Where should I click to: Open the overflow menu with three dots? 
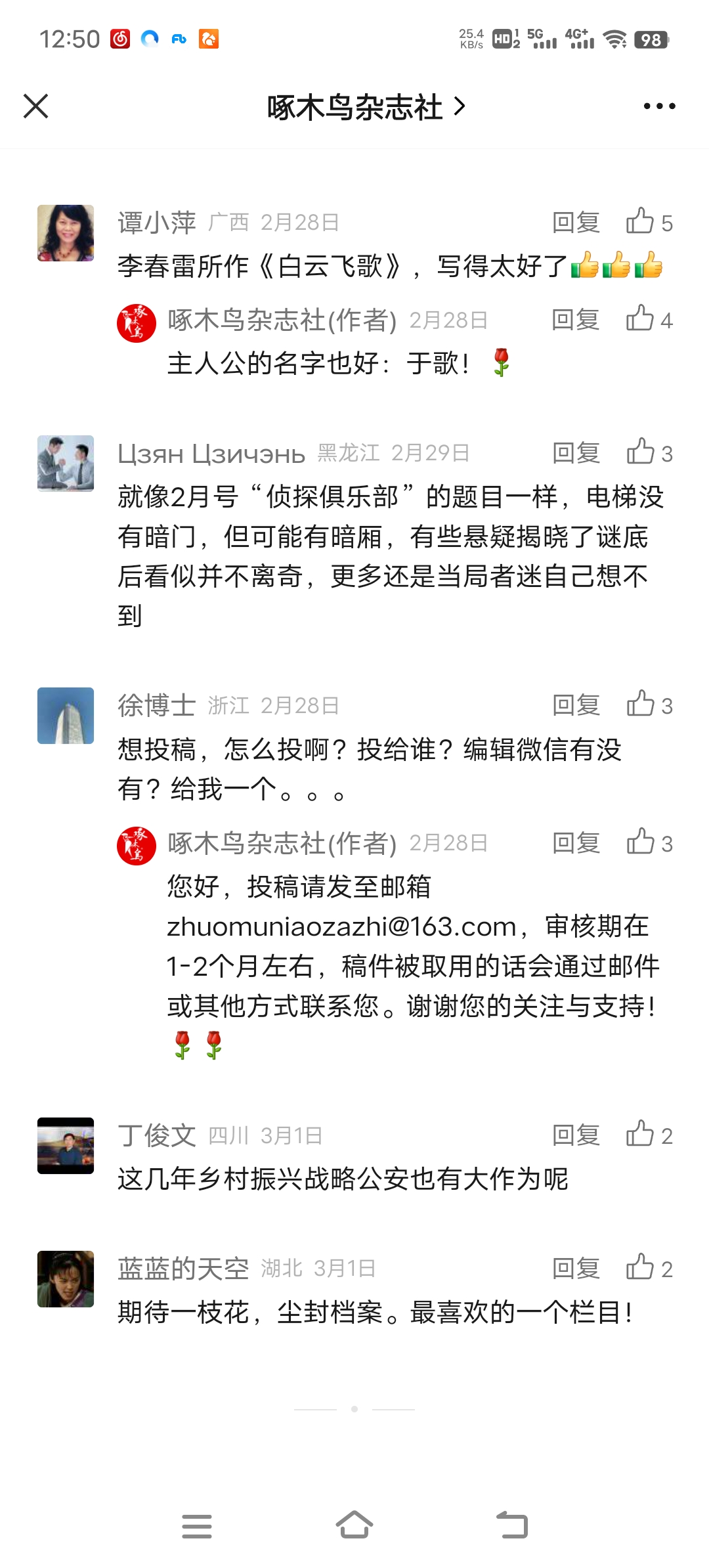tap(659, 106)
